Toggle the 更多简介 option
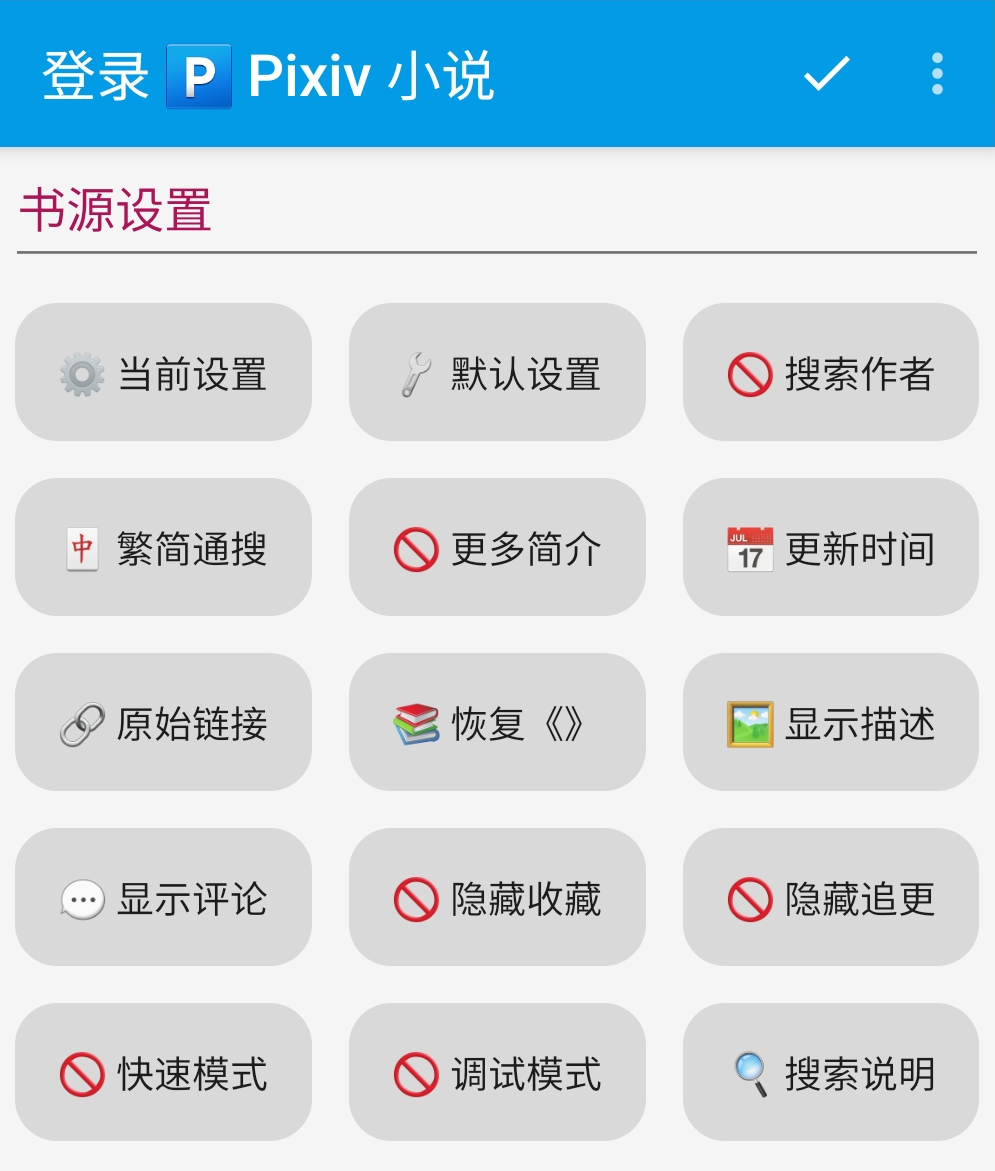The image size is (995, 1171). click(x=497, y=548)
